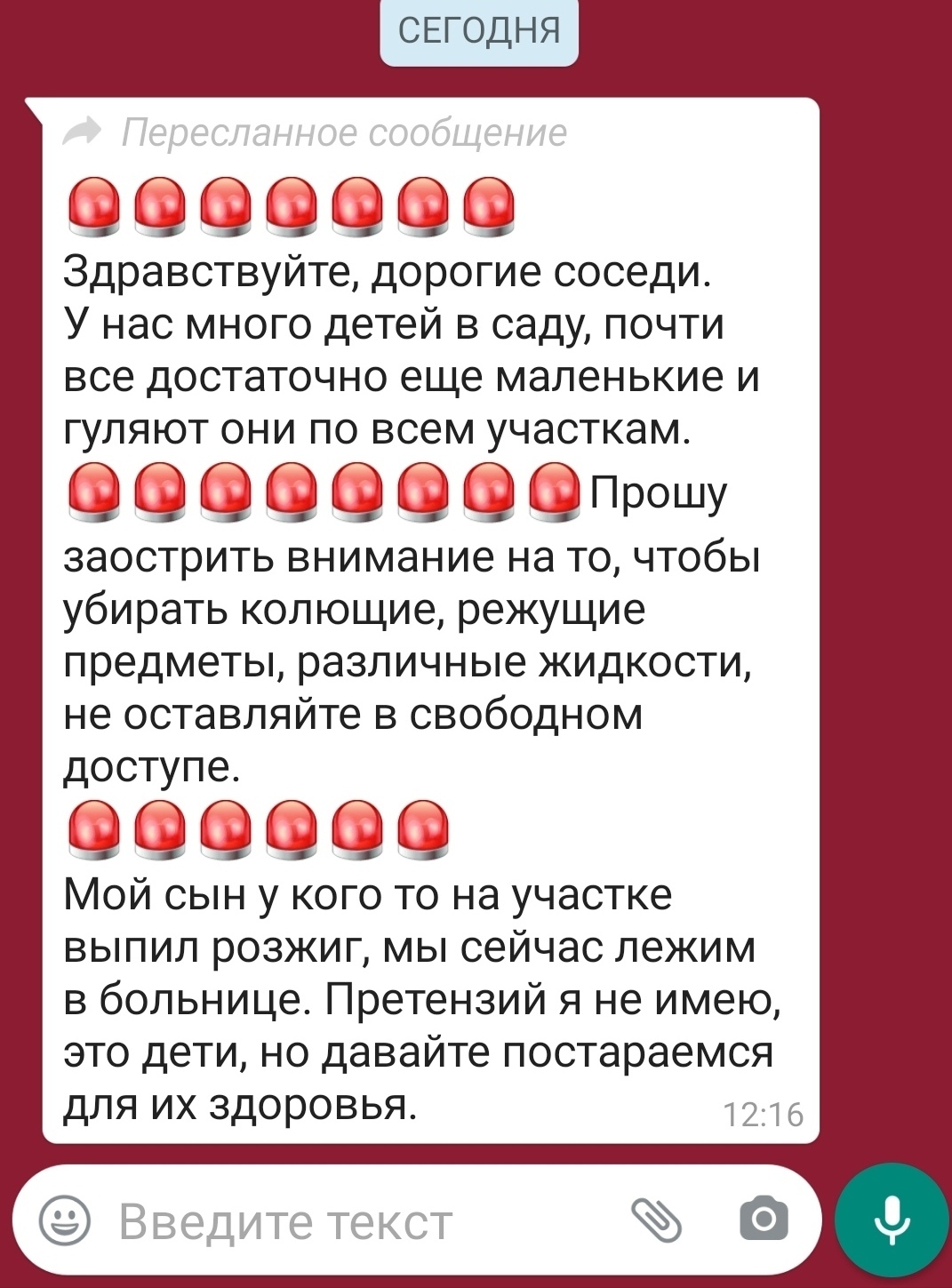Open the emoji picker
Image resolution: width=952 pixels, height=1288 pixels.
point(65,1220)
